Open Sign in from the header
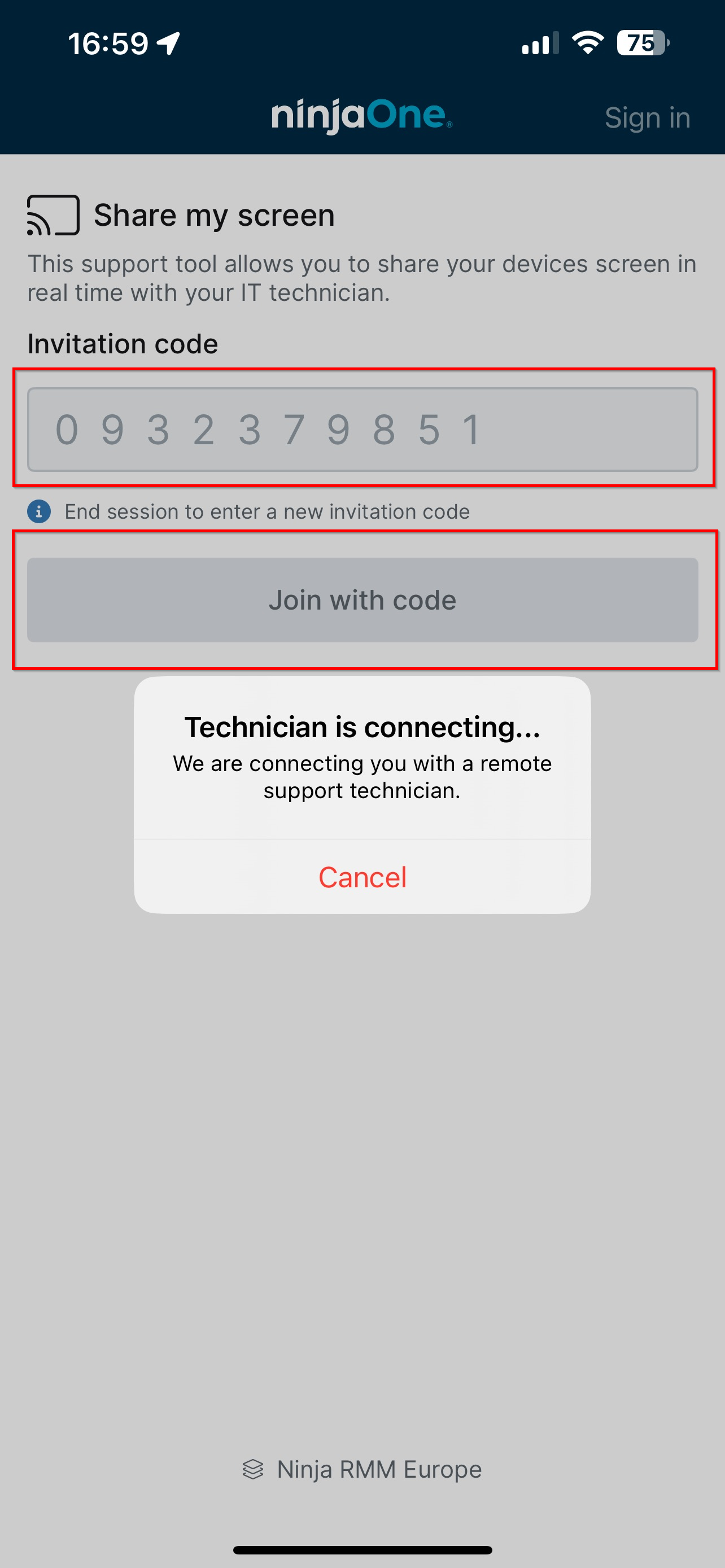The height and width of the screenshot is (1568, 725). click(647, 117)
